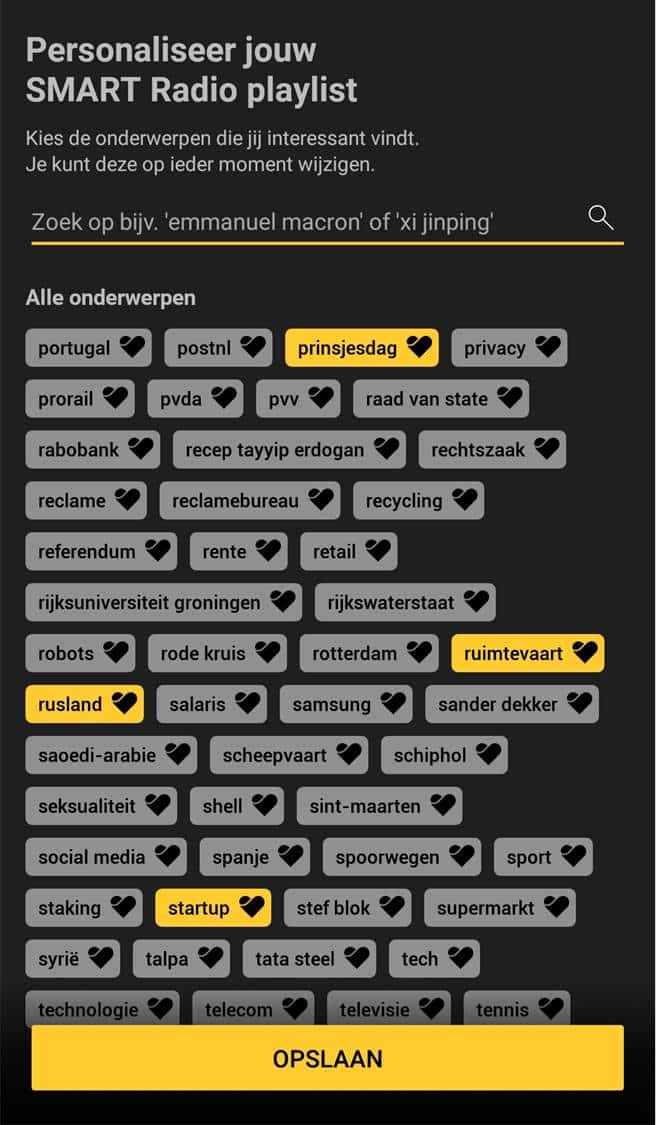This screenshot has height=1125, width=658.
Task: Select the supermarkt topic
Action: pos(499,908)
